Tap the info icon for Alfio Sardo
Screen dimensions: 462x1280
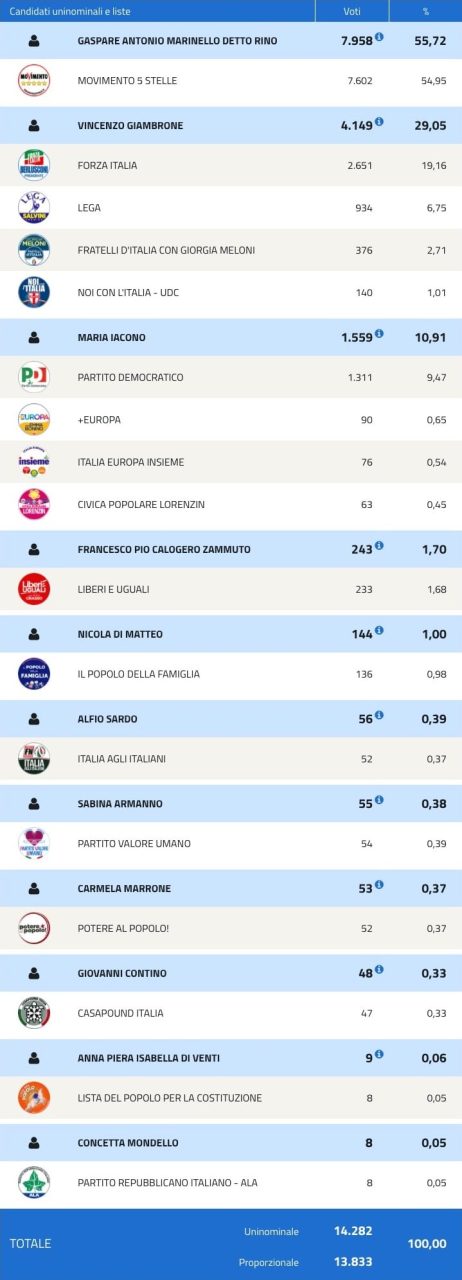tap(379, 716)
